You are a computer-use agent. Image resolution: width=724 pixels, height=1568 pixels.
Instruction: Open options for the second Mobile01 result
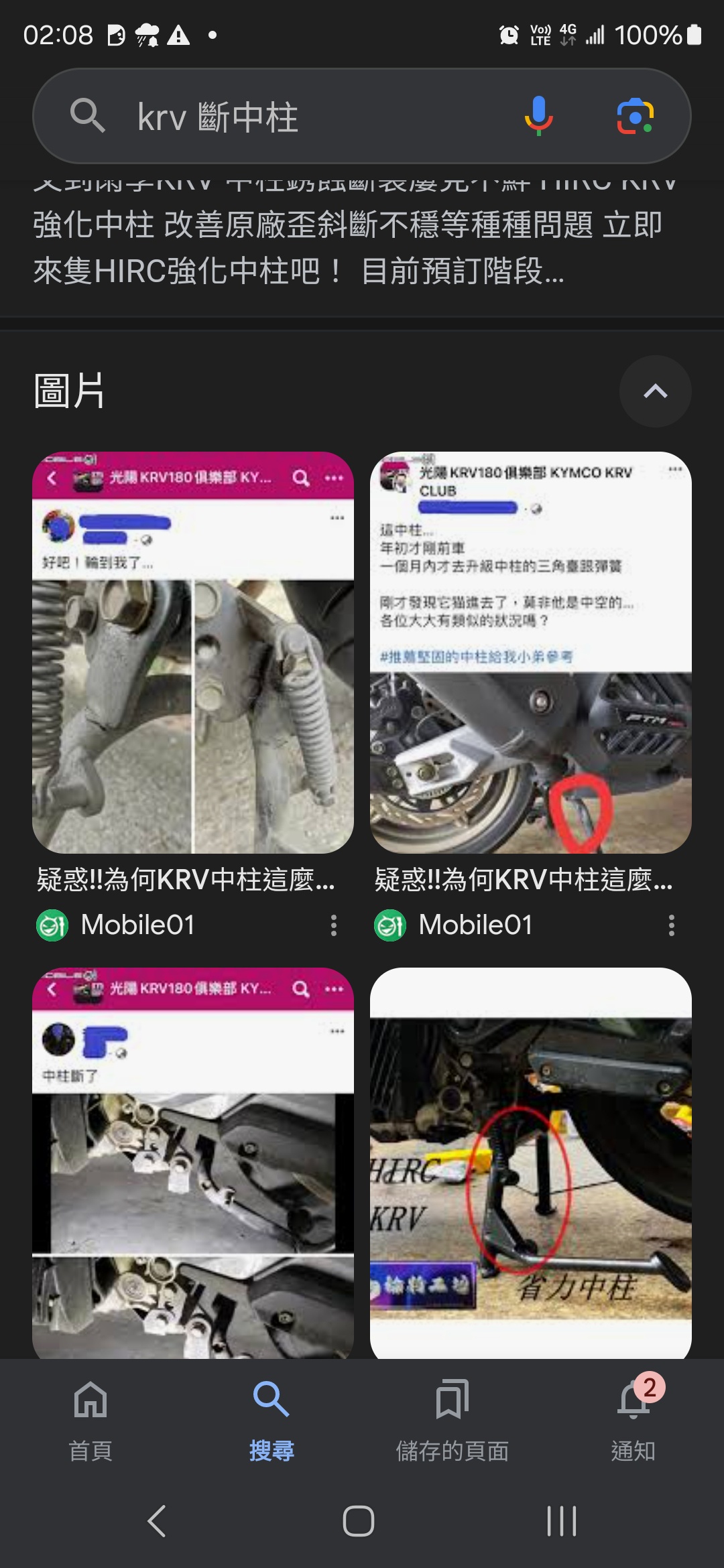click(671, 925)
